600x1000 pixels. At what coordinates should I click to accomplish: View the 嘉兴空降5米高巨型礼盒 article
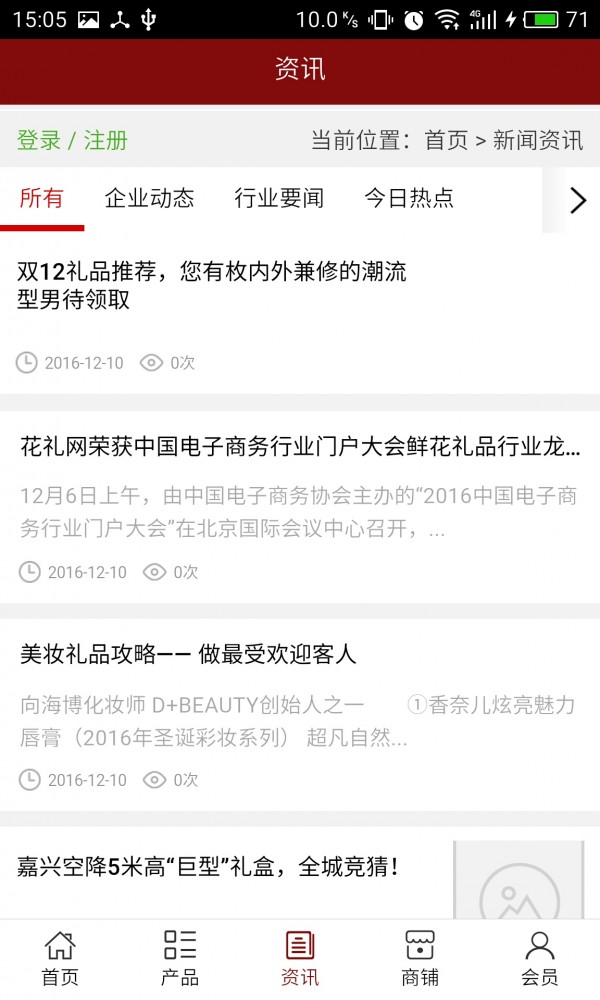tap(208, 867)
